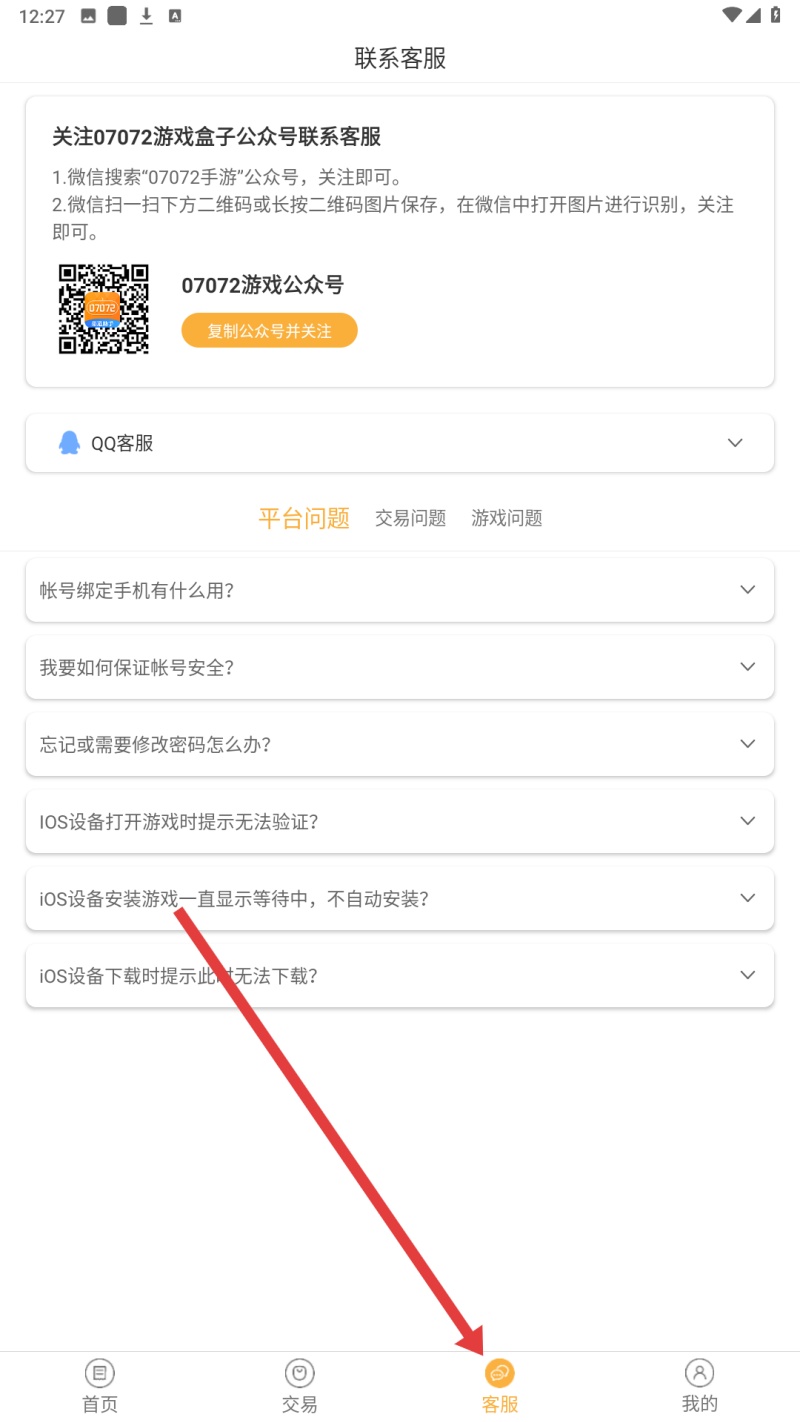Go to 首页 tab
Image resolution: width=800 pixels, height=1422 pixels.
click(x=100, y=1385)
